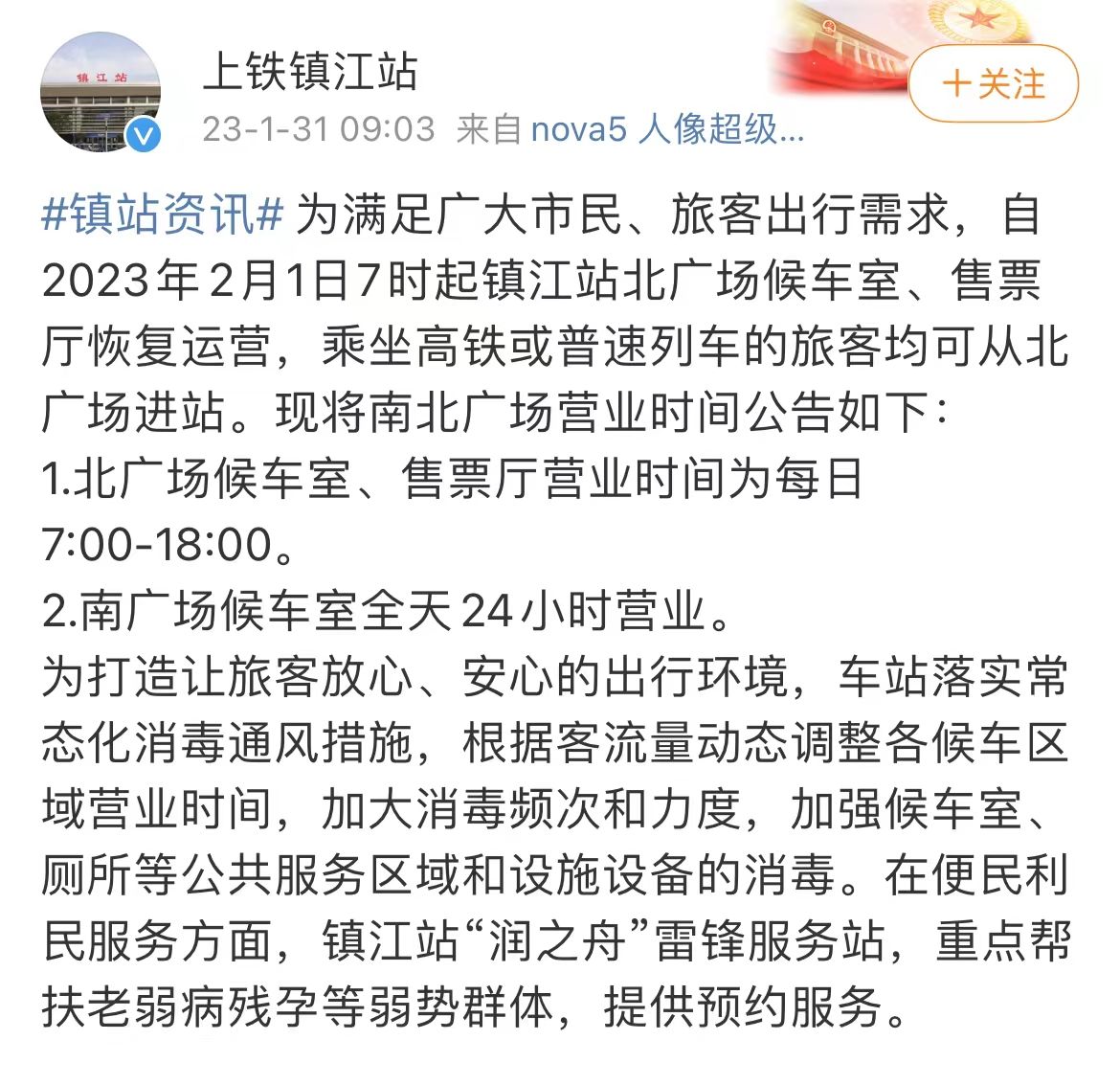The image size is (1120, 1085).
Task: Open the 上铁镇江站 username
Action: [311, 72]
